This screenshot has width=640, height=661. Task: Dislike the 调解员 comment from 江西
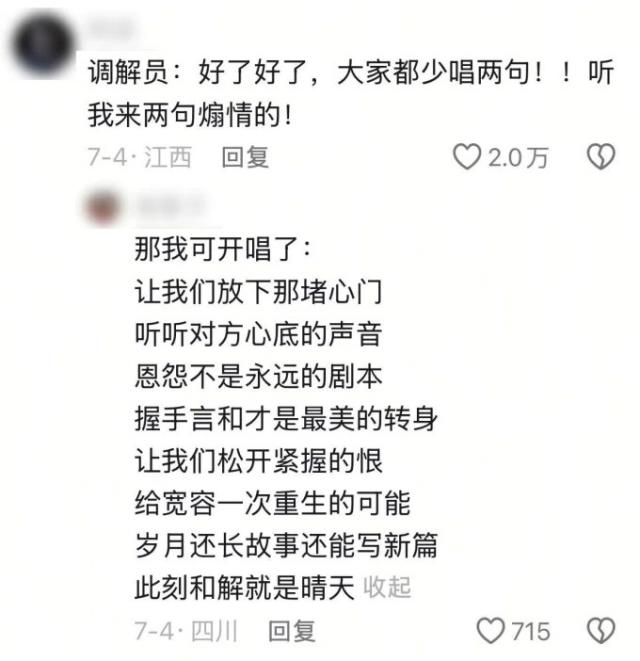(599, 157)
